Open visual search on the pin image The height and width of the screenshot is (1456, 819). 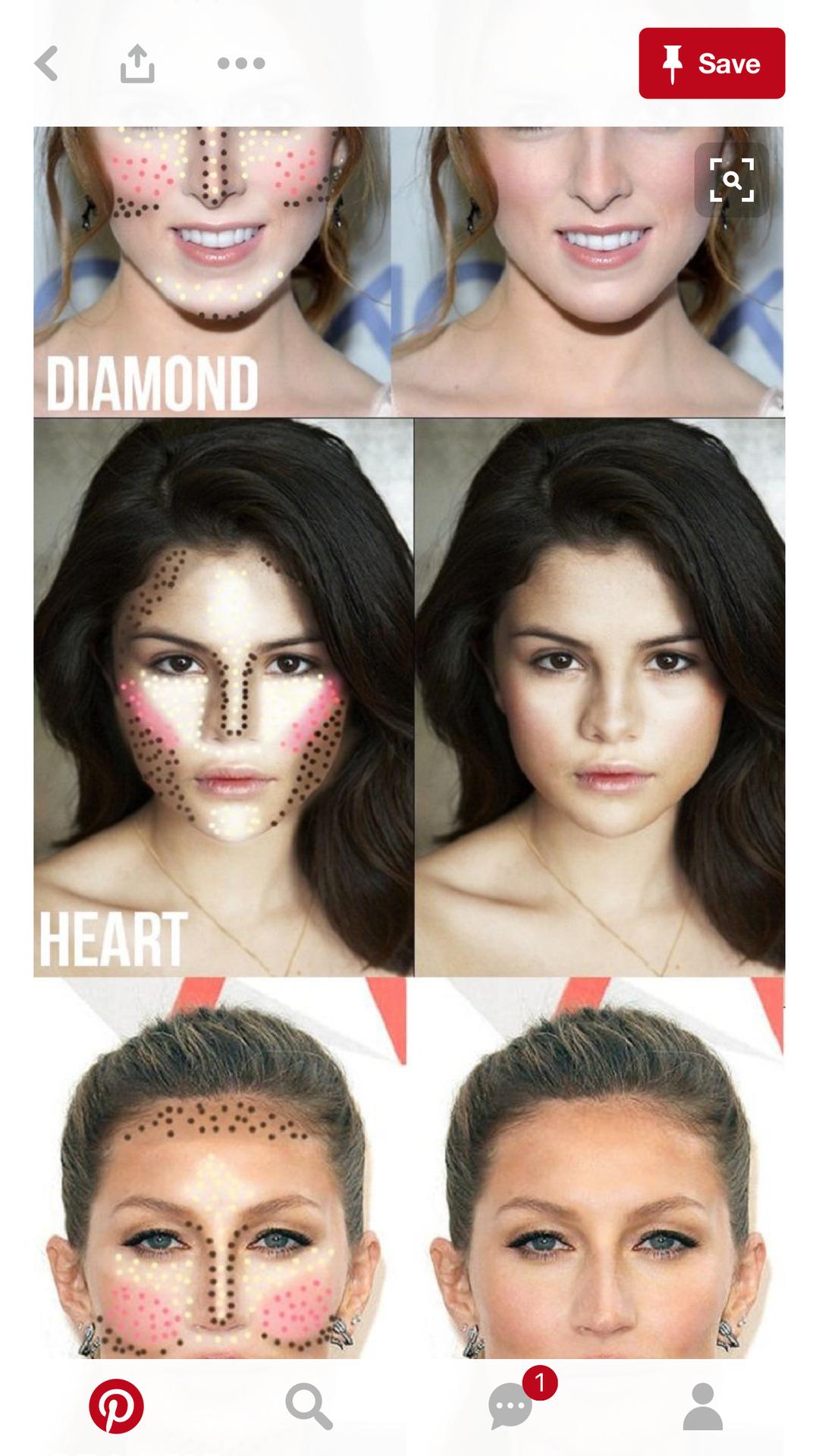click(732, 180)
